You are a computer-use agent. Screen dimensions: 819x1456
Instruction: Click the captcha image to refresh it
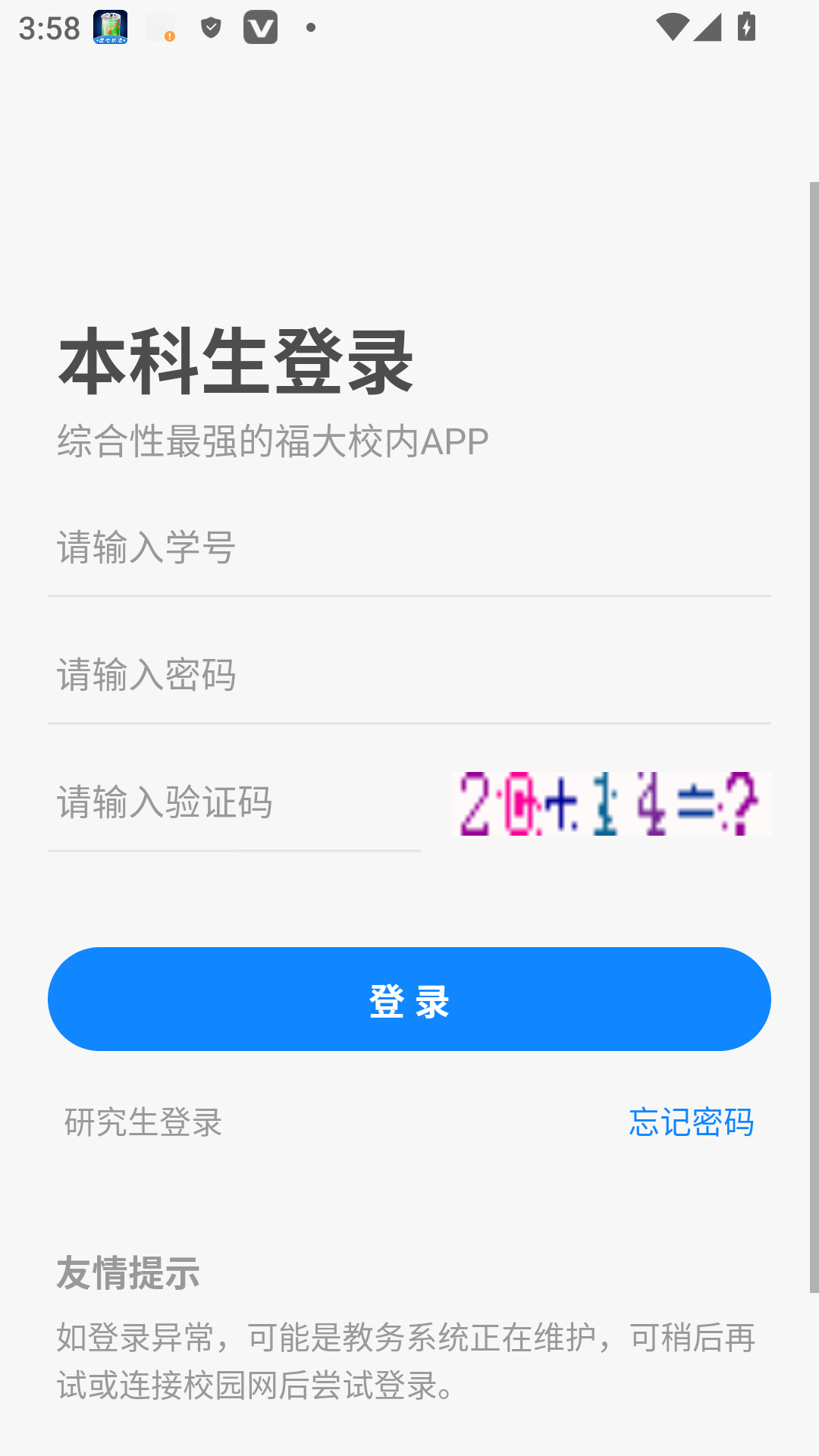611,804
